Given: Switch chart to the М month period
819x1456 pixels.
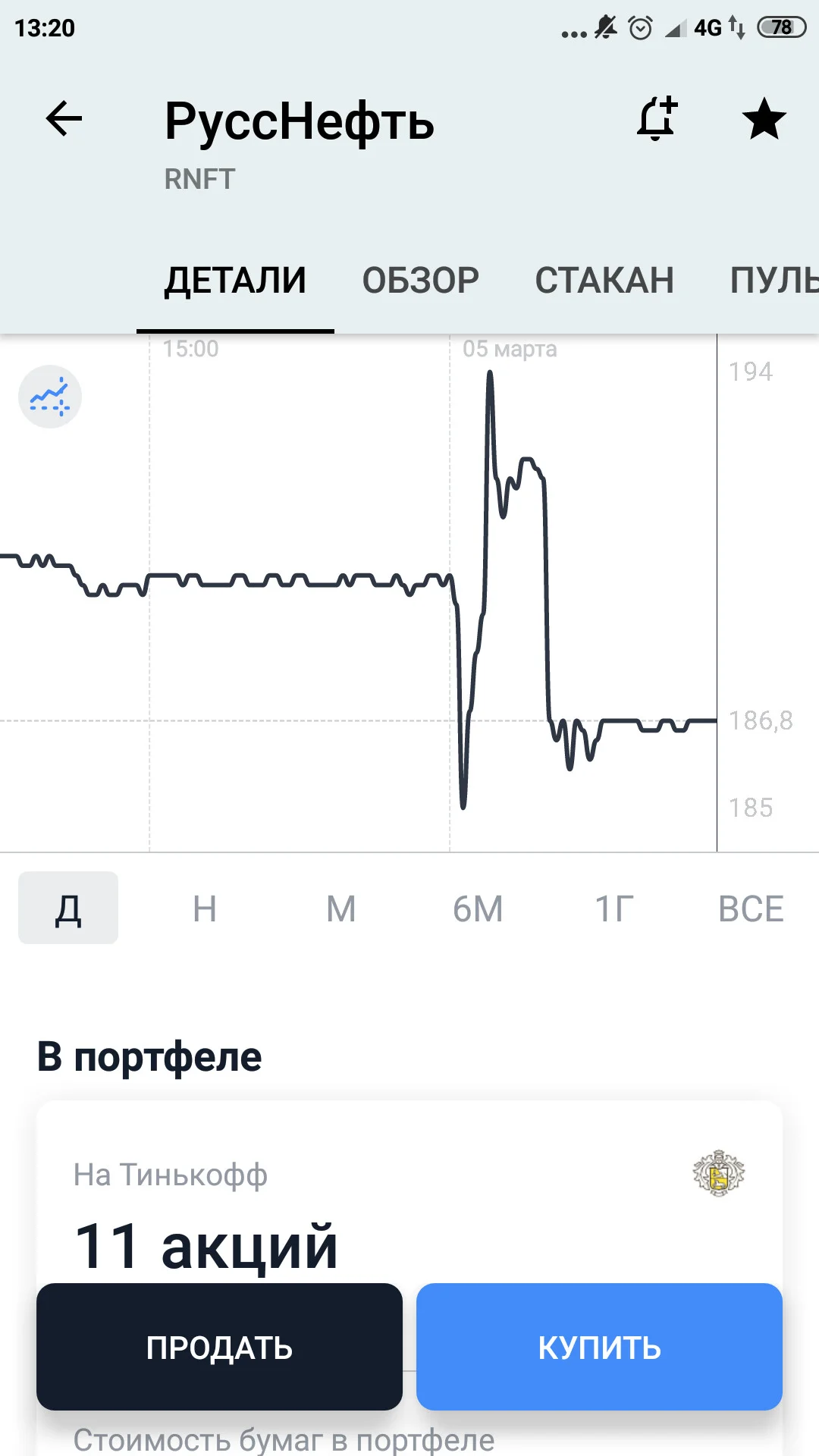Looking at the screenshot, I should [x=341, y=908].
